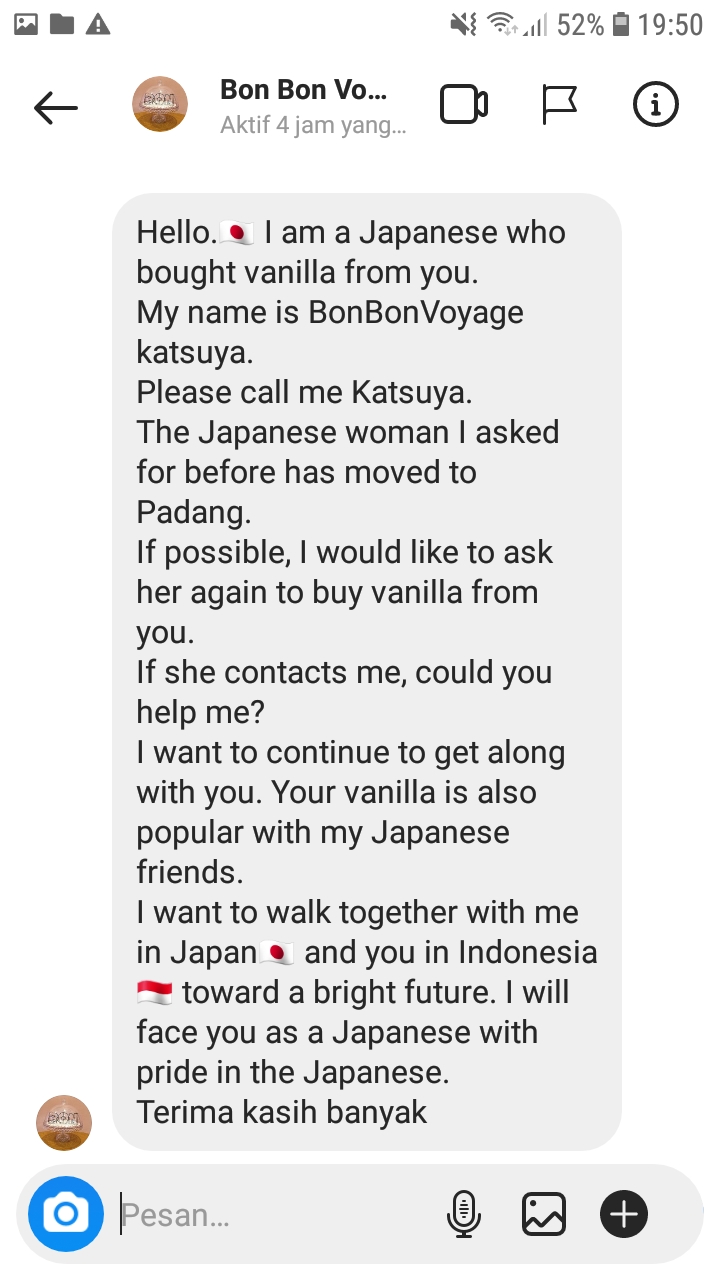Open the conversation info icon
Viewport: 720px width, 1280px height.
click(x=656, y=105)
